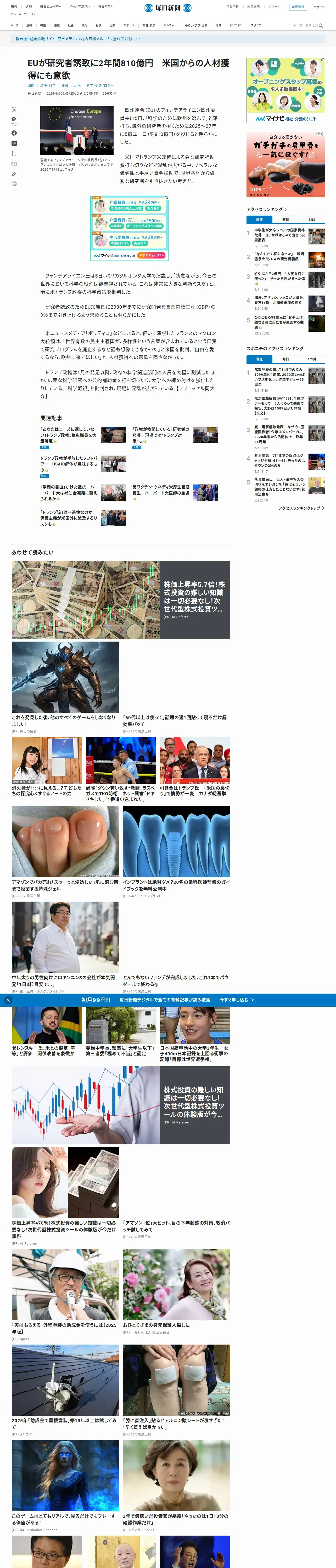Open the 科学・テクノロジー category tag

point(100,86)
